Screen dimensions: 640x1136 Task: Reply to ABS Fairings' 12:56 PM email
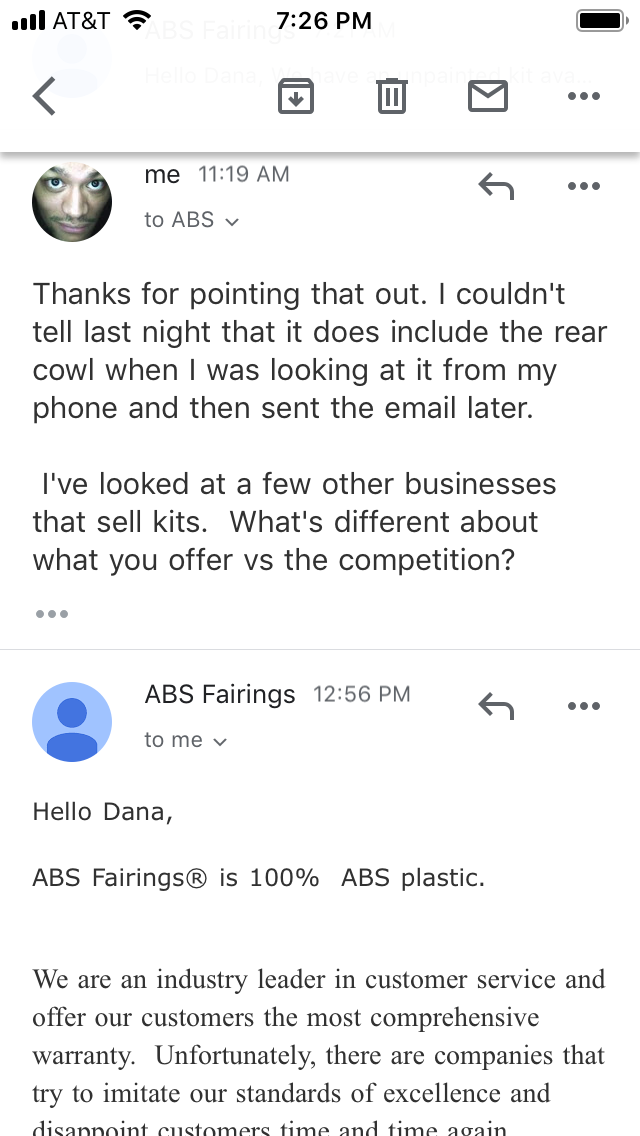[x=496, y=707]
